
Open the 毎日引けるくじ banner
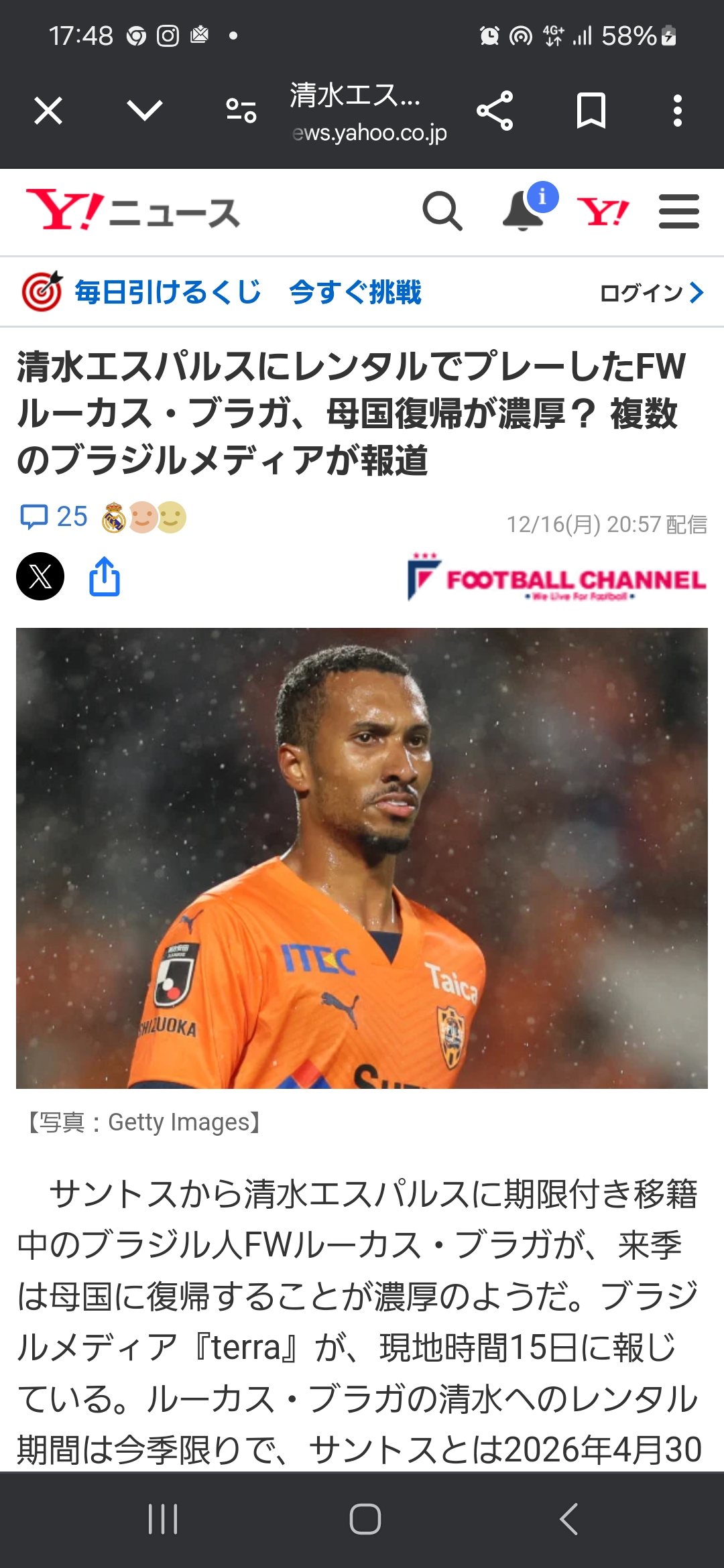click(x=221, y=292)
